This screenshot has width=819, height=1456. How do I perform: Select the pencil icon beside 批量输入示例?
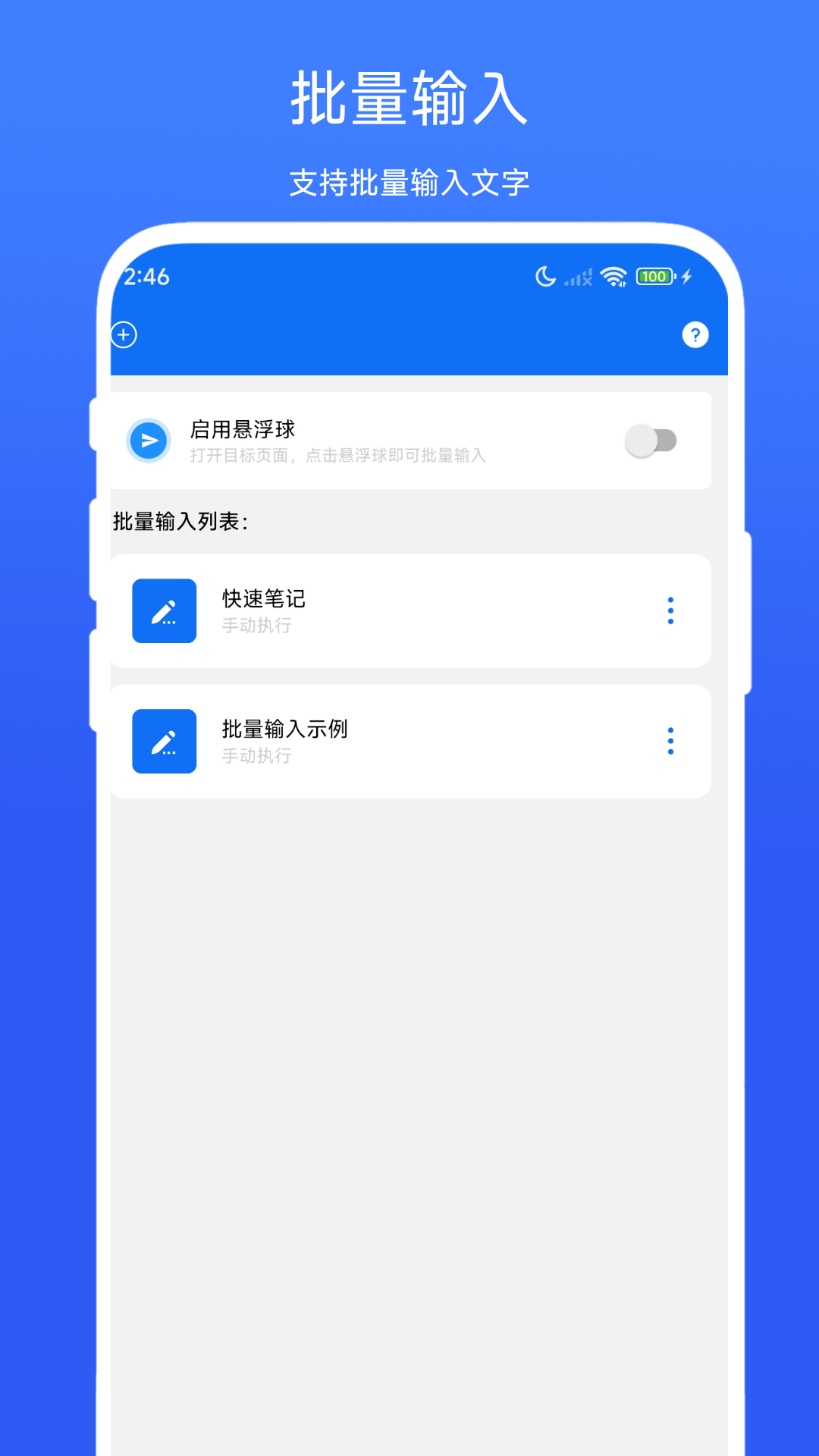(x=165, y=741)
